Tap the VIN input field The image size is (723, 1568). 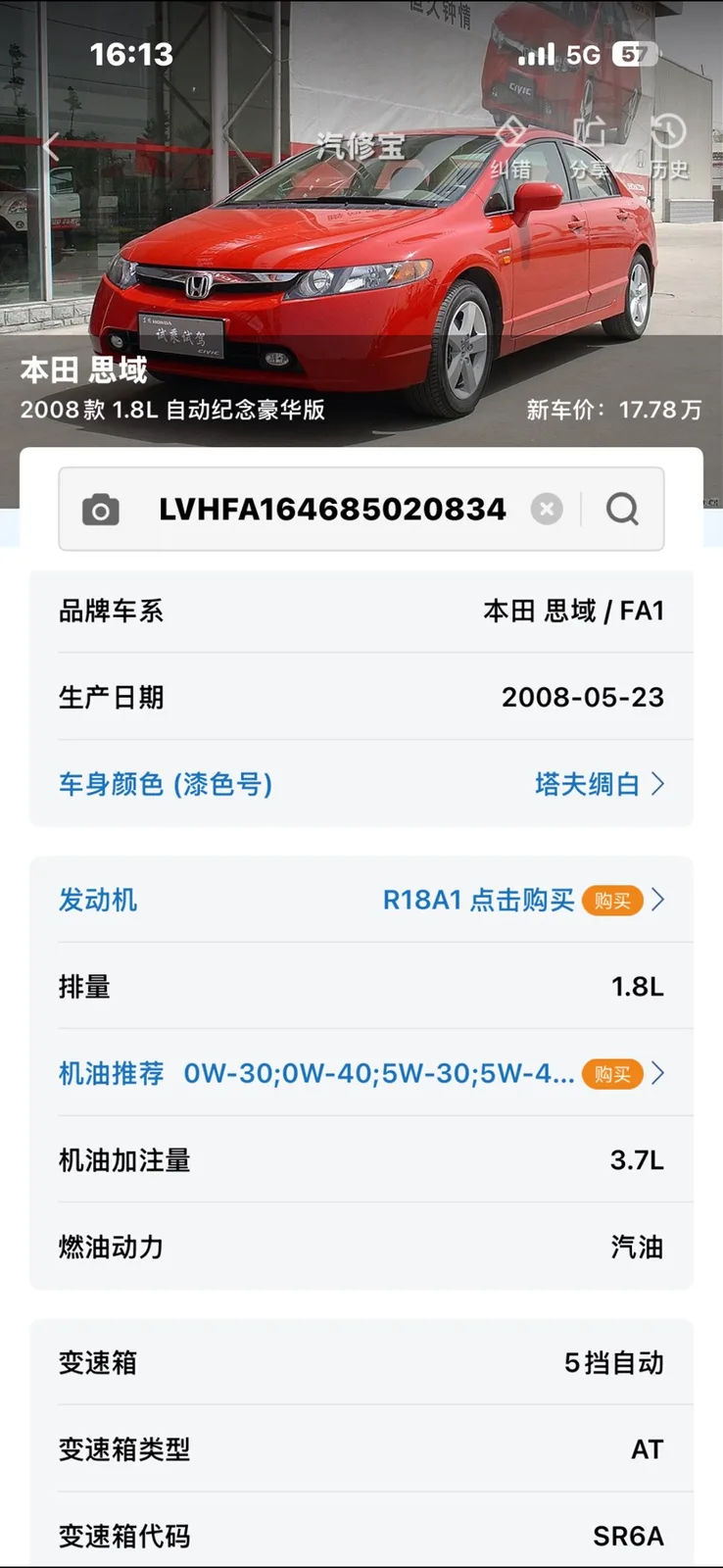pyautogui.click(x=332, y=510)
